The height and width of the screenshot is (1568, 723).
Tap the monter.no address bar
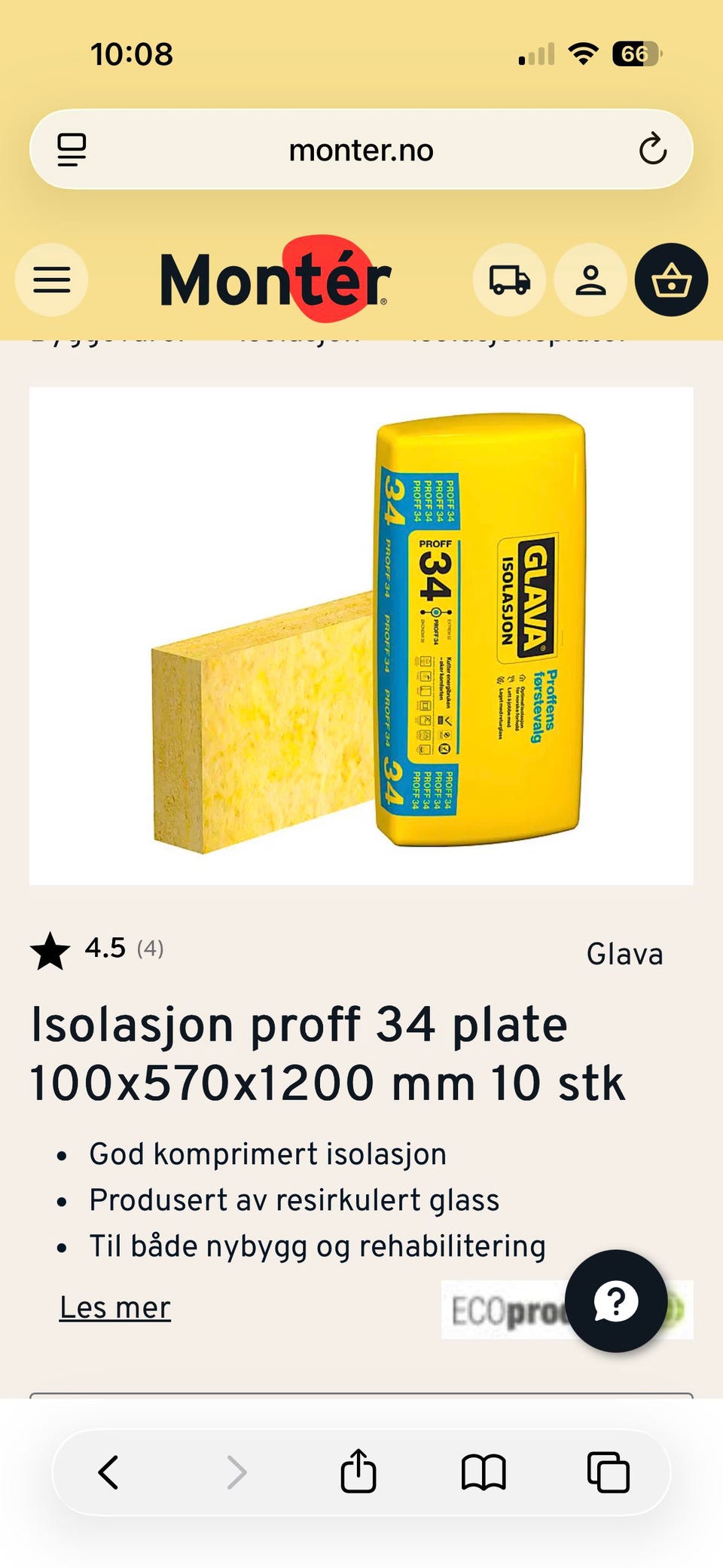361,150
